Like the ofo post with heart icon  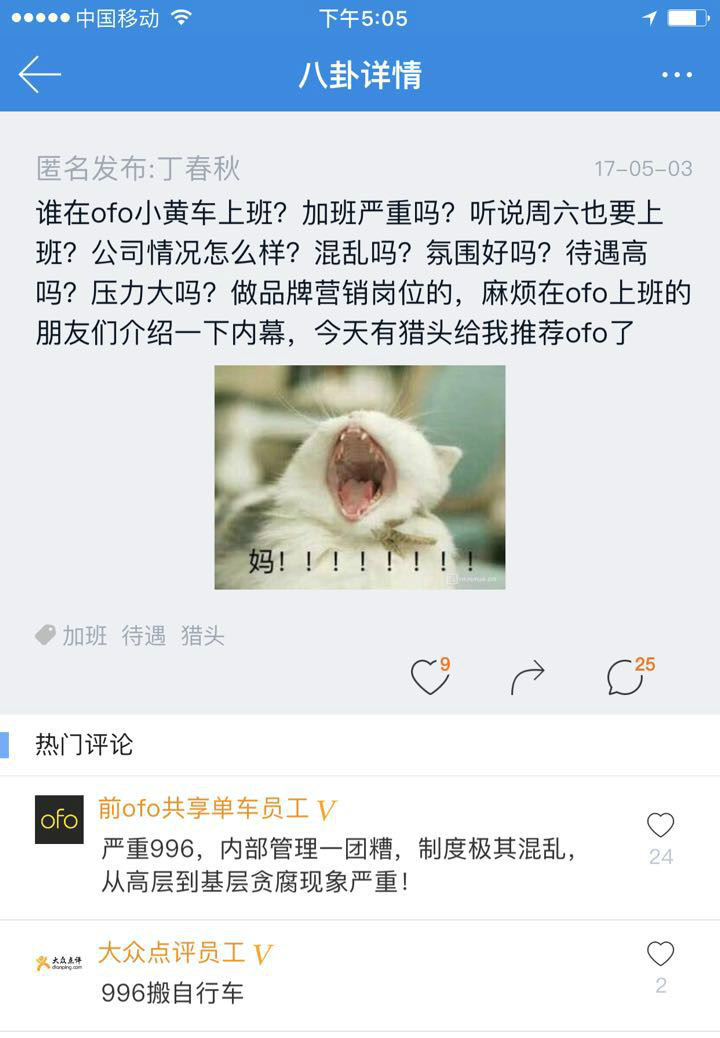[x=430, y=677]
